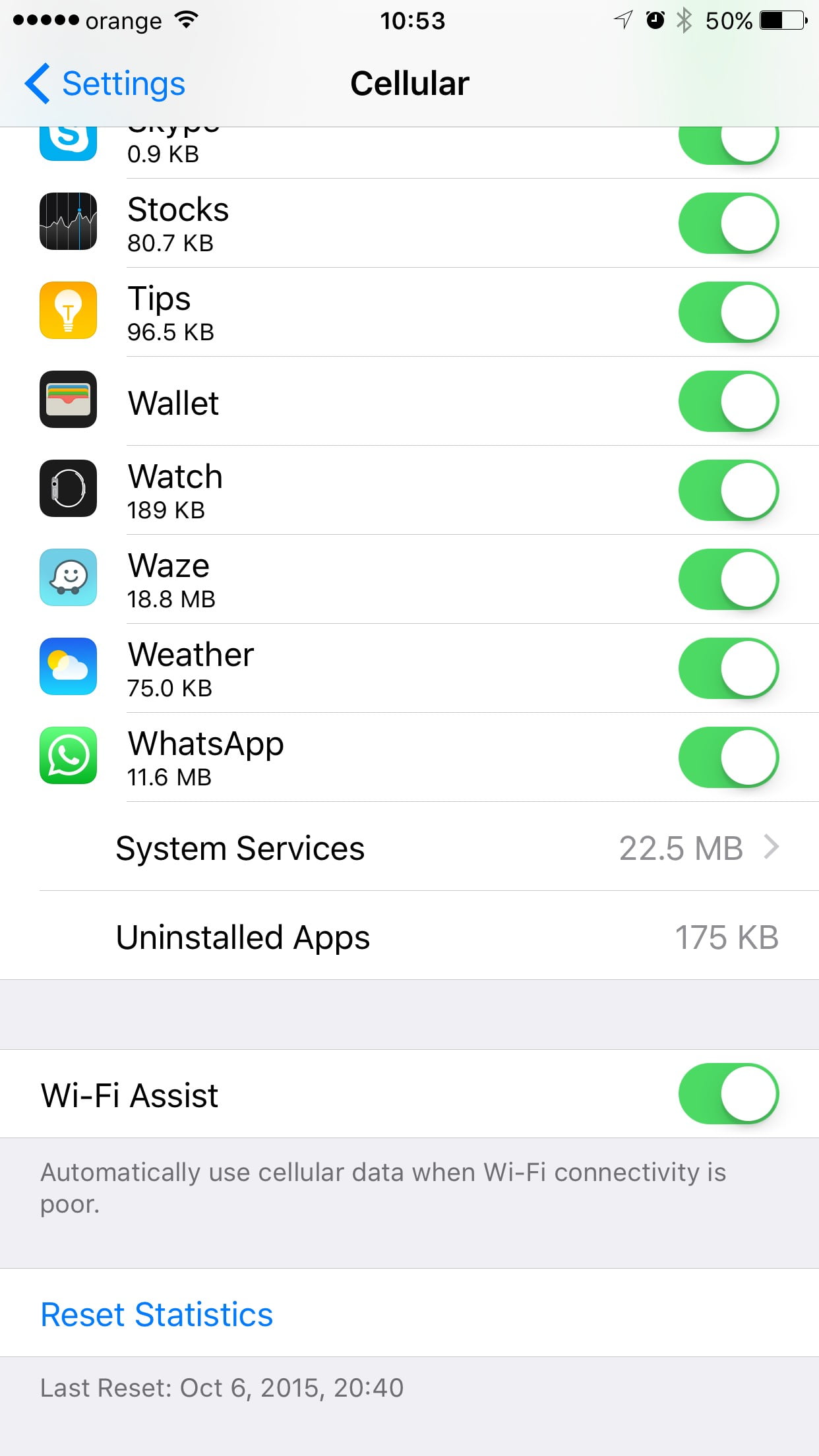The width and height of the screenshot is (819, 1456).
Task: Tap the WhatsApp app icon
Action: 68,756
